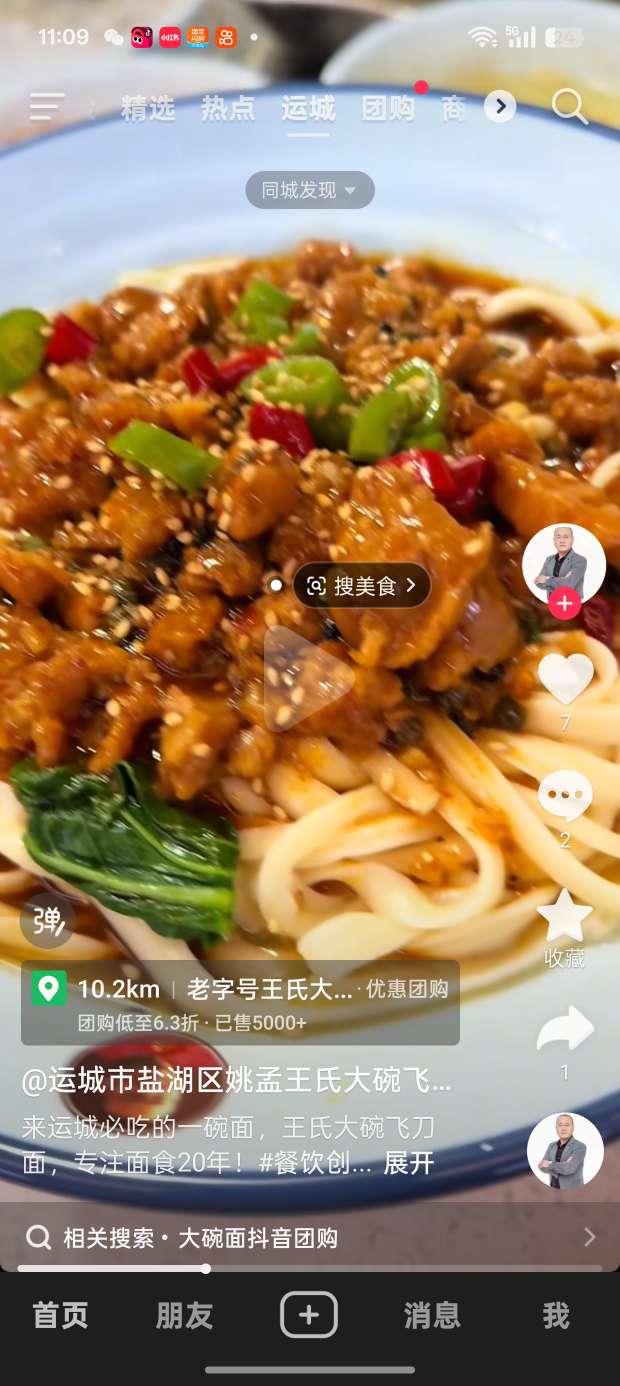
Task: Expand the 同城发现 dropdown
Action: click(310, 190)
